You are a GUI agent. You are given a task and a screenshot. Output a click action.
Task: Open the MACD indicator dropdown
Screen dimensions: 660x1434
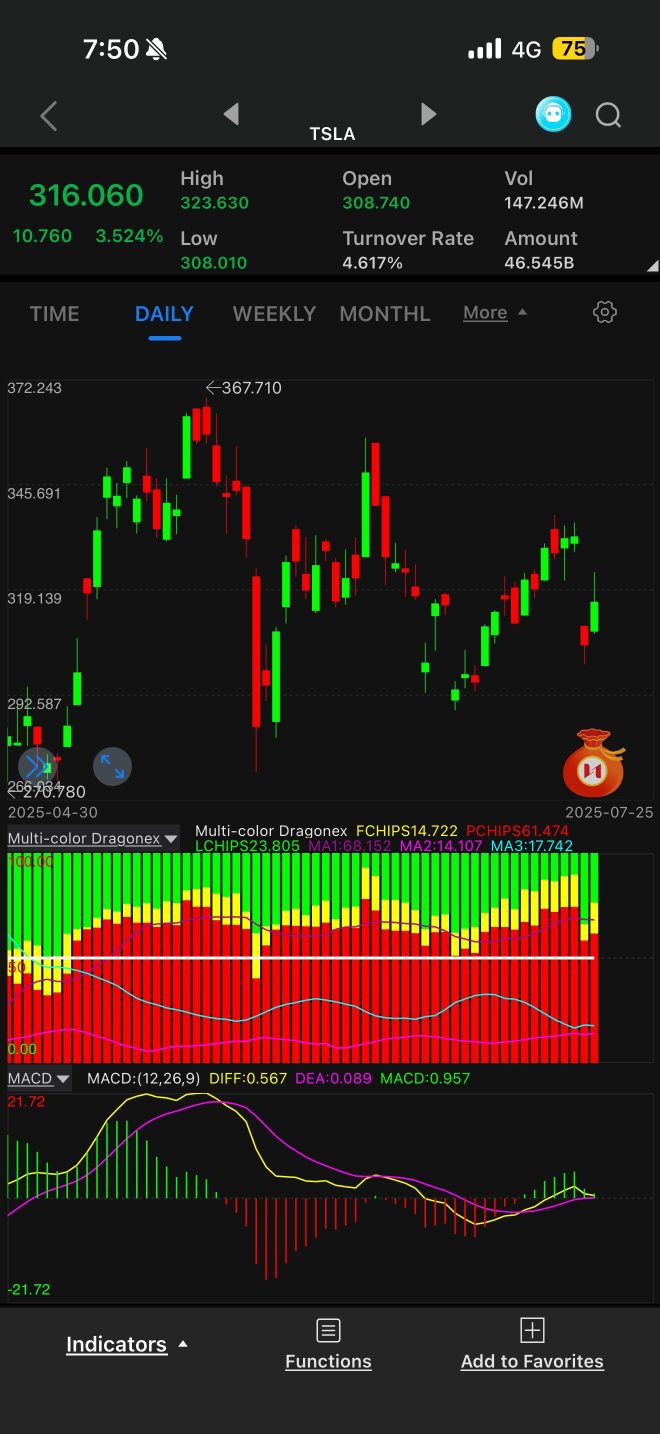pos(39,1078)
